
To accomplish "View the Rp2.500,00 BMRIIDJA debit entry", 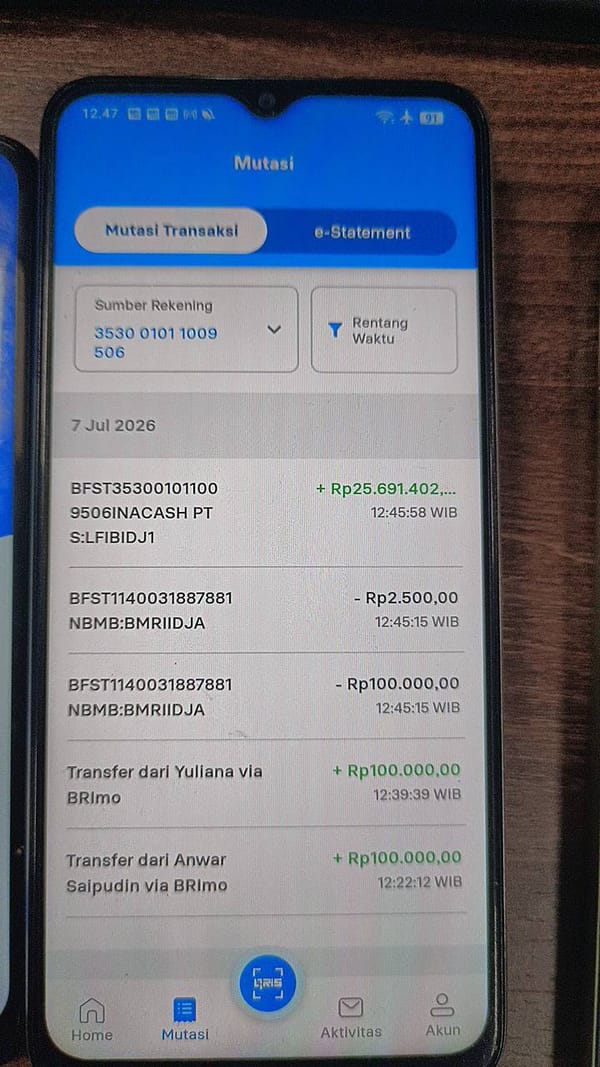I will [264, 610].
